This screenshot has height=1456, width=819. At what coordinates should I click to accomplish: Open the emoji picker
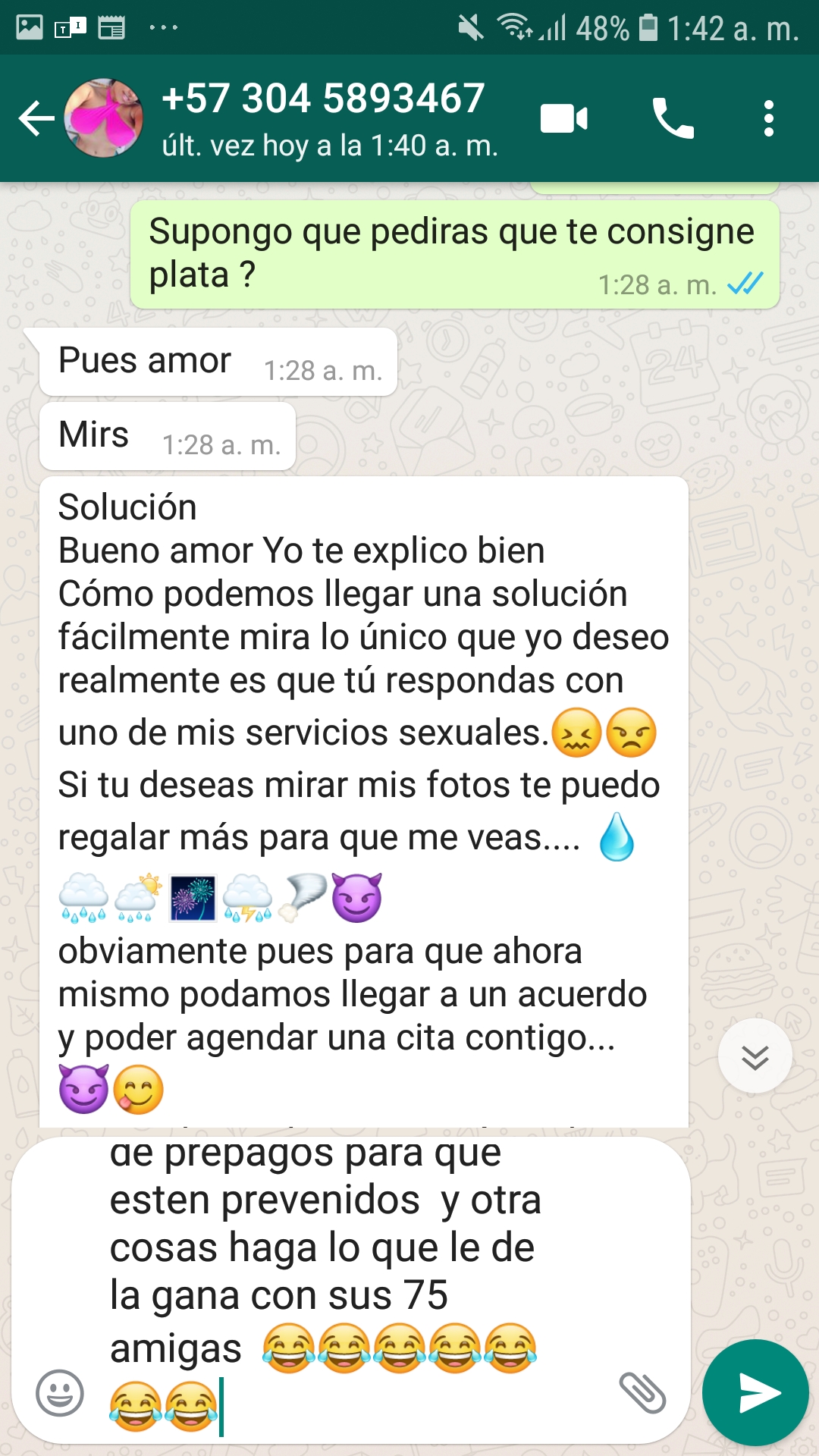tap(60, 1393)
